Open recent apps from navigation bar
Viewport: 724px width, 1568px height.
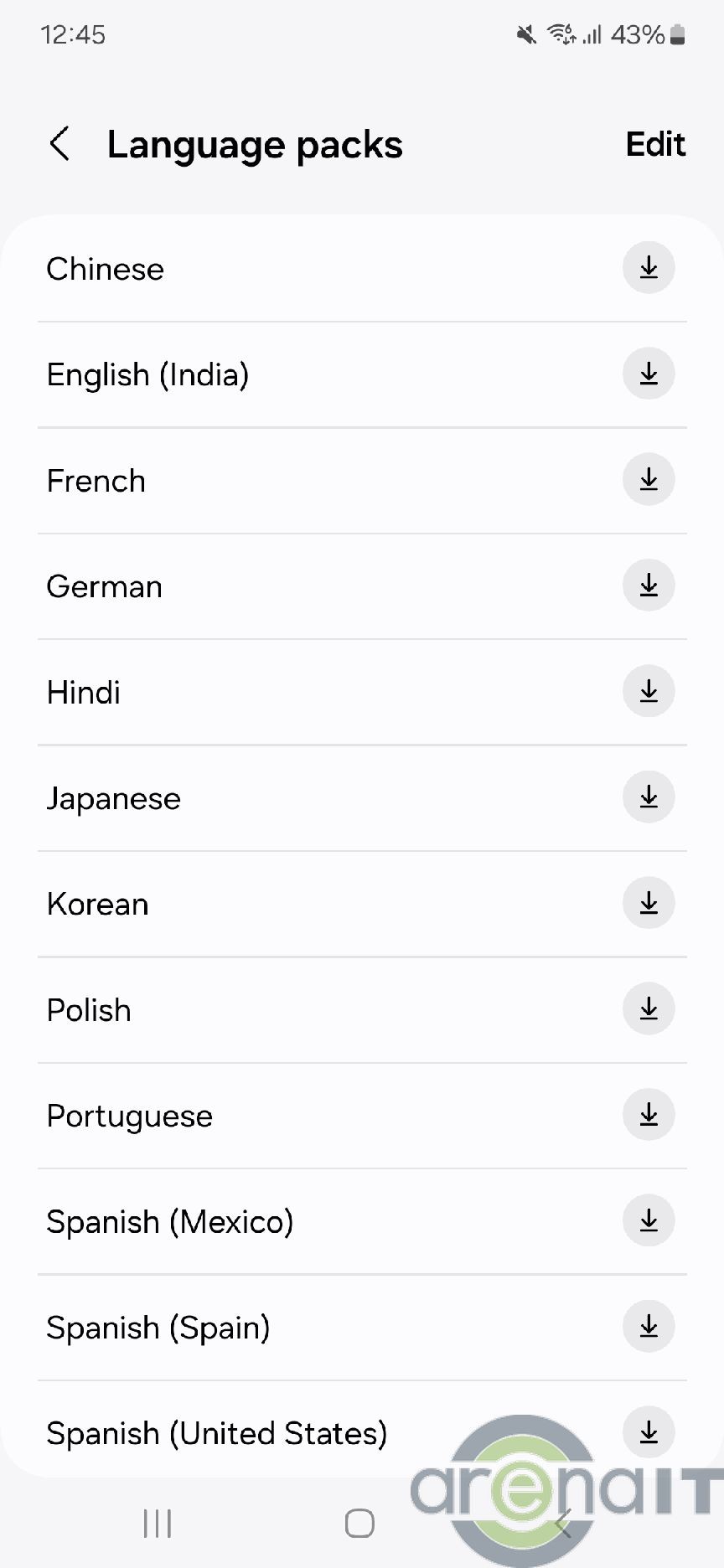158,1523
